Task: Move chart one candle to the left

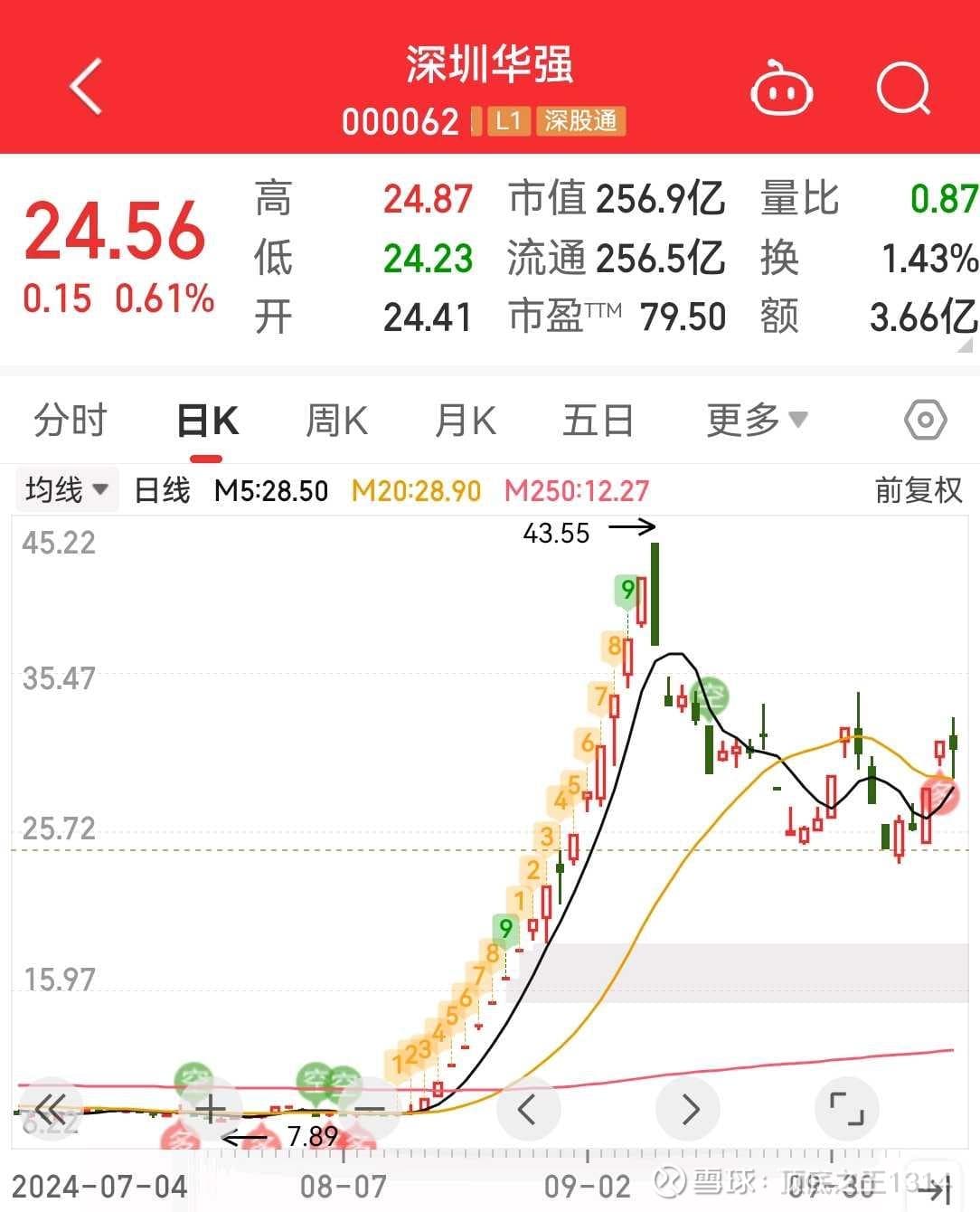Action: point(527,1108)
